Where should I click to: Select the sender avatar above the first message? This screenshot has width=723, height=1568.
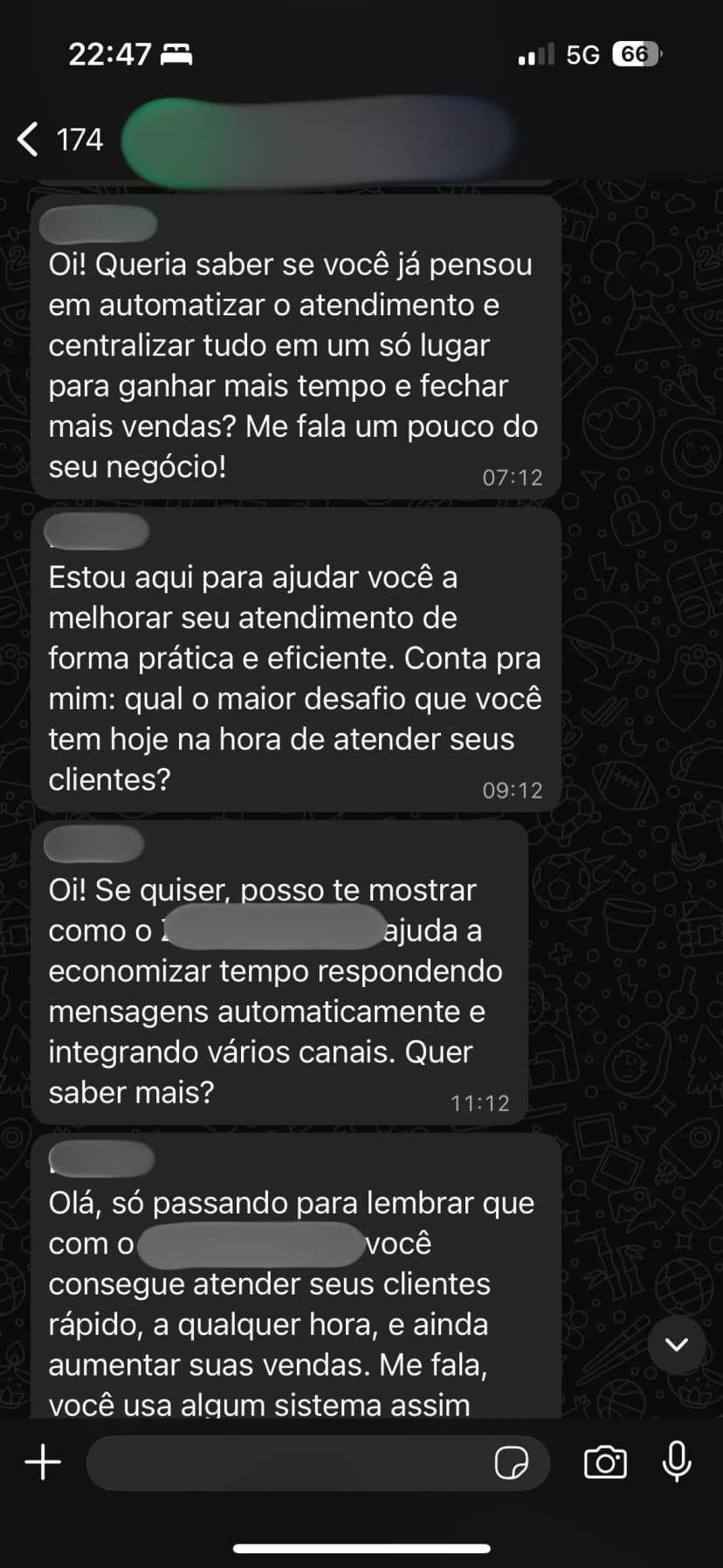point(96,224)
